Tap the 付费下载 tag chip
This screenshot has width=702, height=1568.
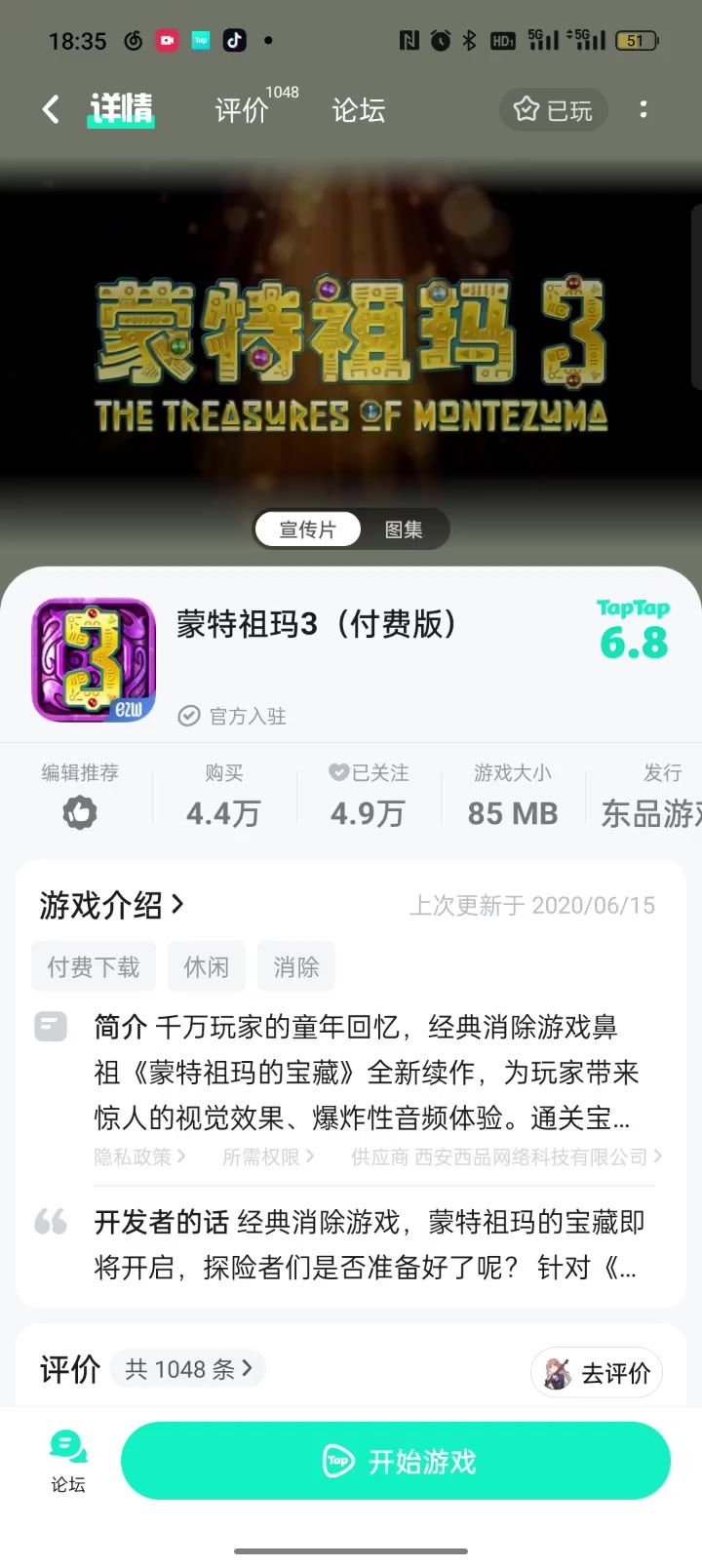pyautogui.click(x=94, y=966)
